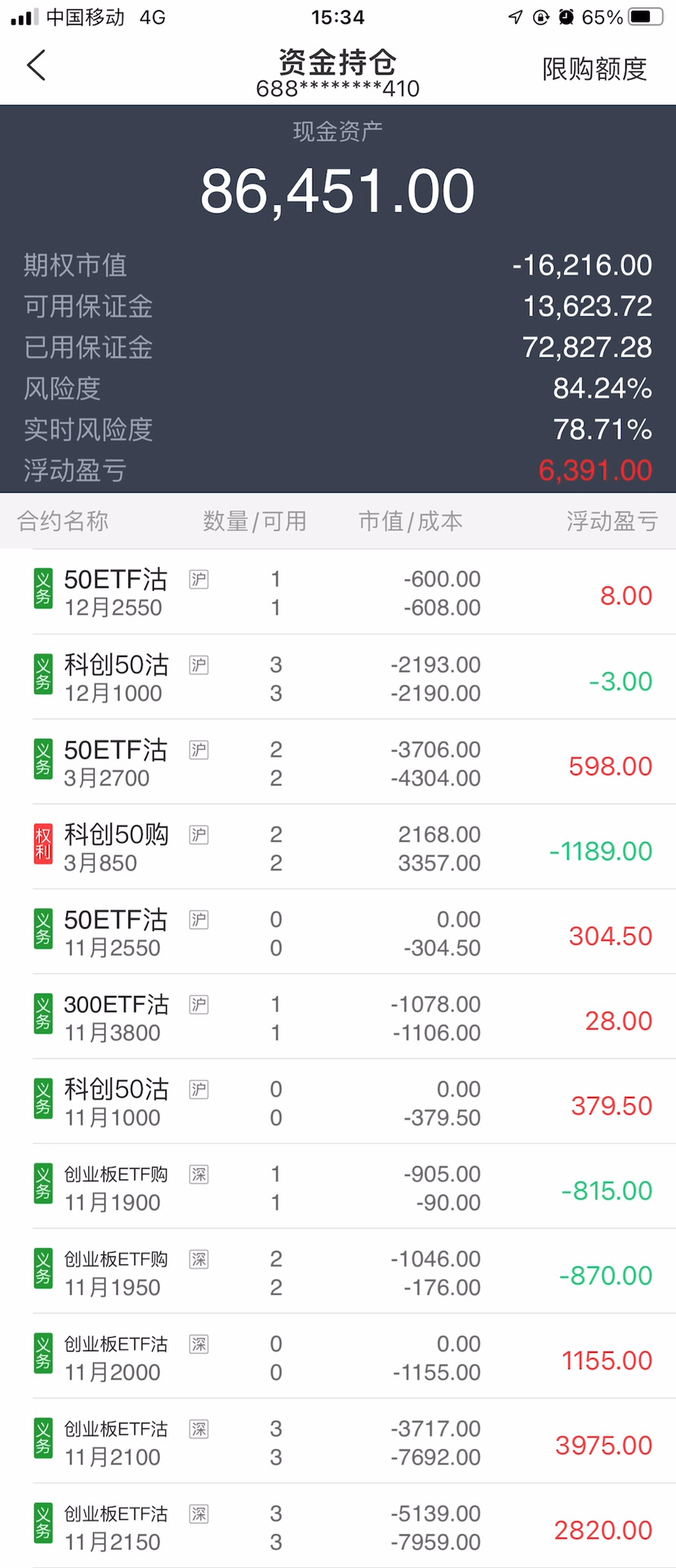Select the 创业板ETF购 11月1950 position
The width and height of the screenshot is (676, 1568).
(338, 1273)
